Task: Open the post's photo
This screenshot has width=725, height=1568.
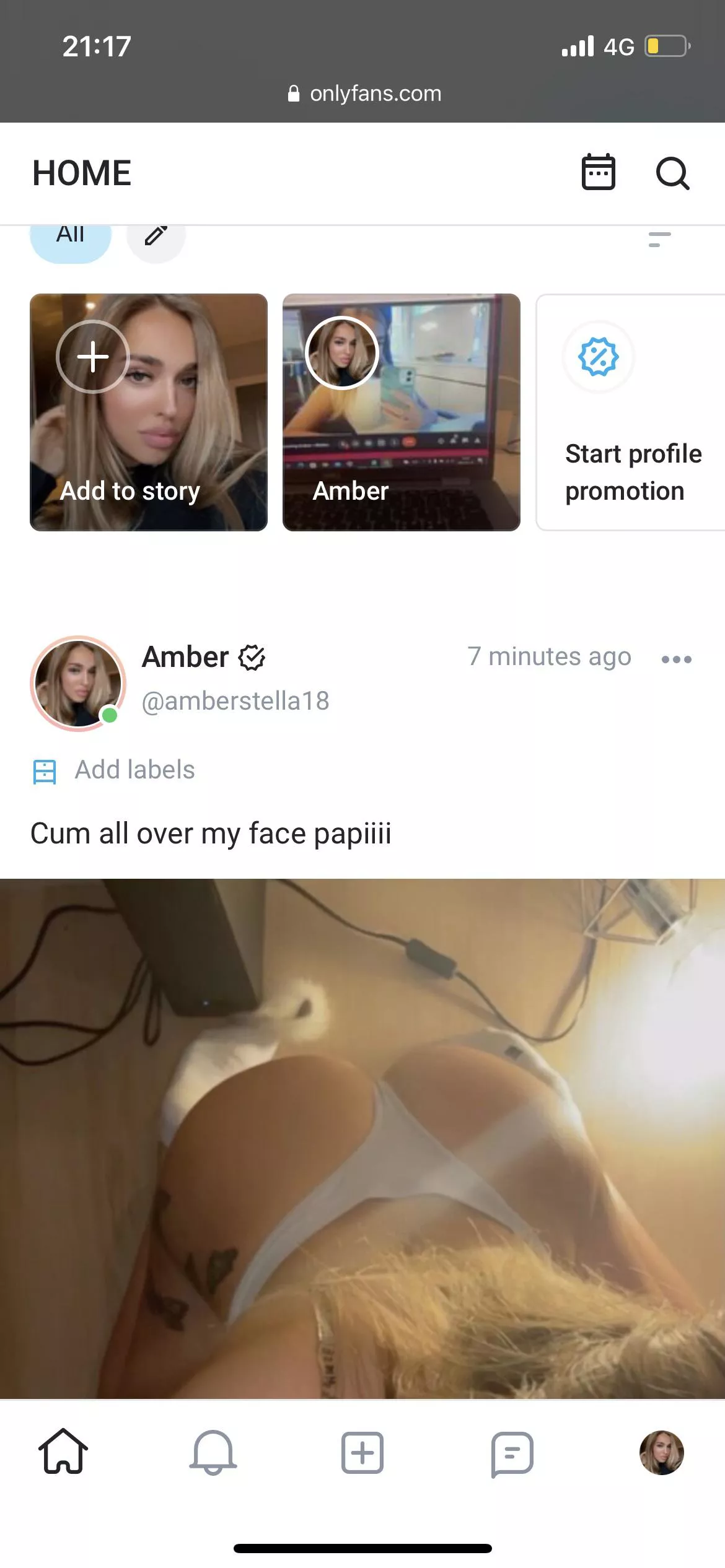Action: coord(362,1138)
